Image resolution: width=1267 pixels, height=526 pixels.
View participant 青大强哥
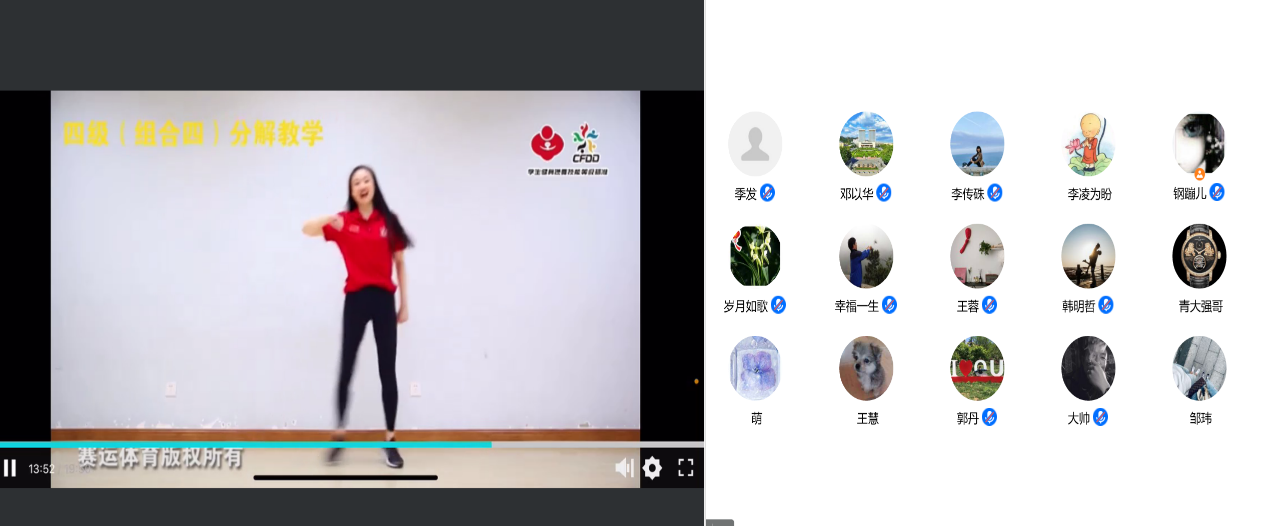tap(1199, 256)
